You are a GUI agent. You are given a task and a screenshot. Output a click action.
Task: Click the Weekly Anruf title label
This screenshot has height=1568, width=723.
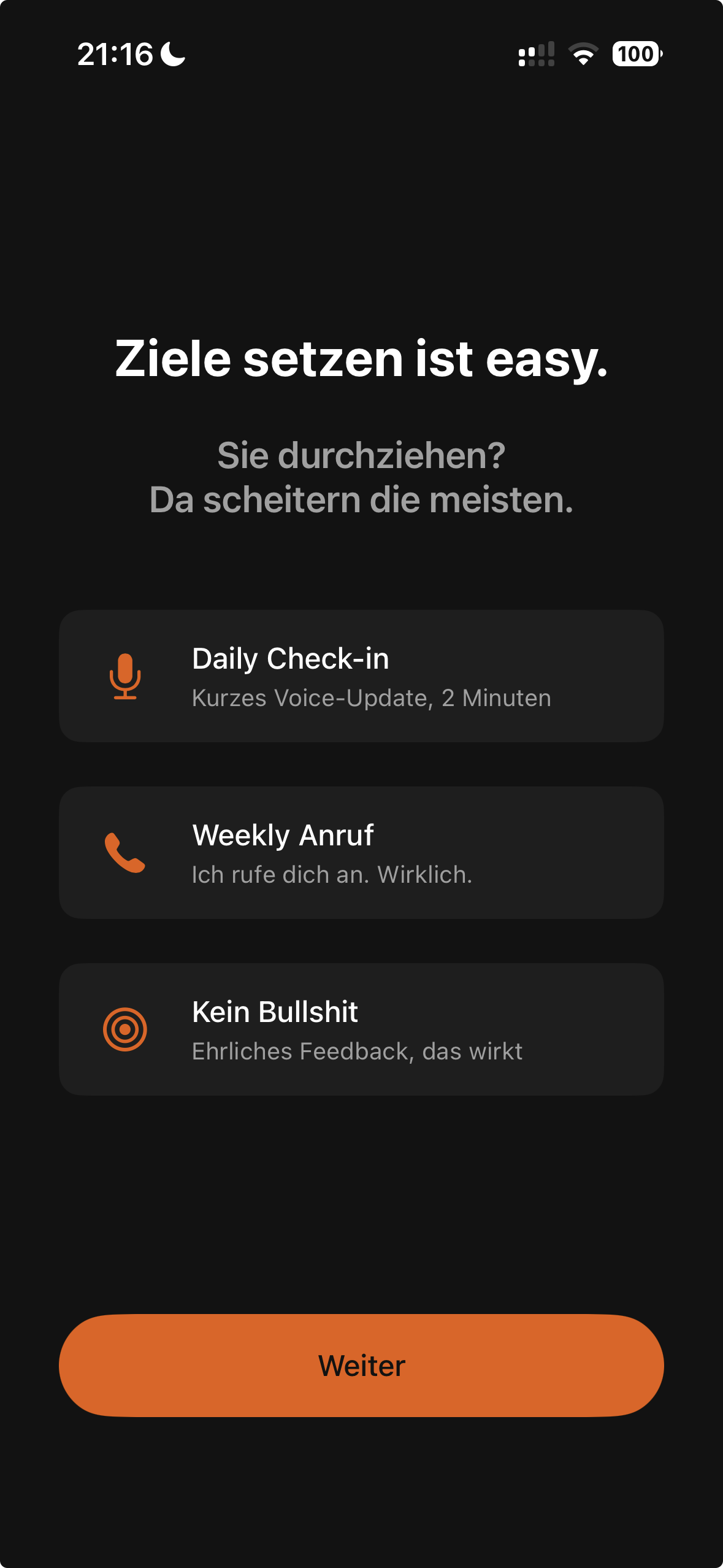point(282,836)
